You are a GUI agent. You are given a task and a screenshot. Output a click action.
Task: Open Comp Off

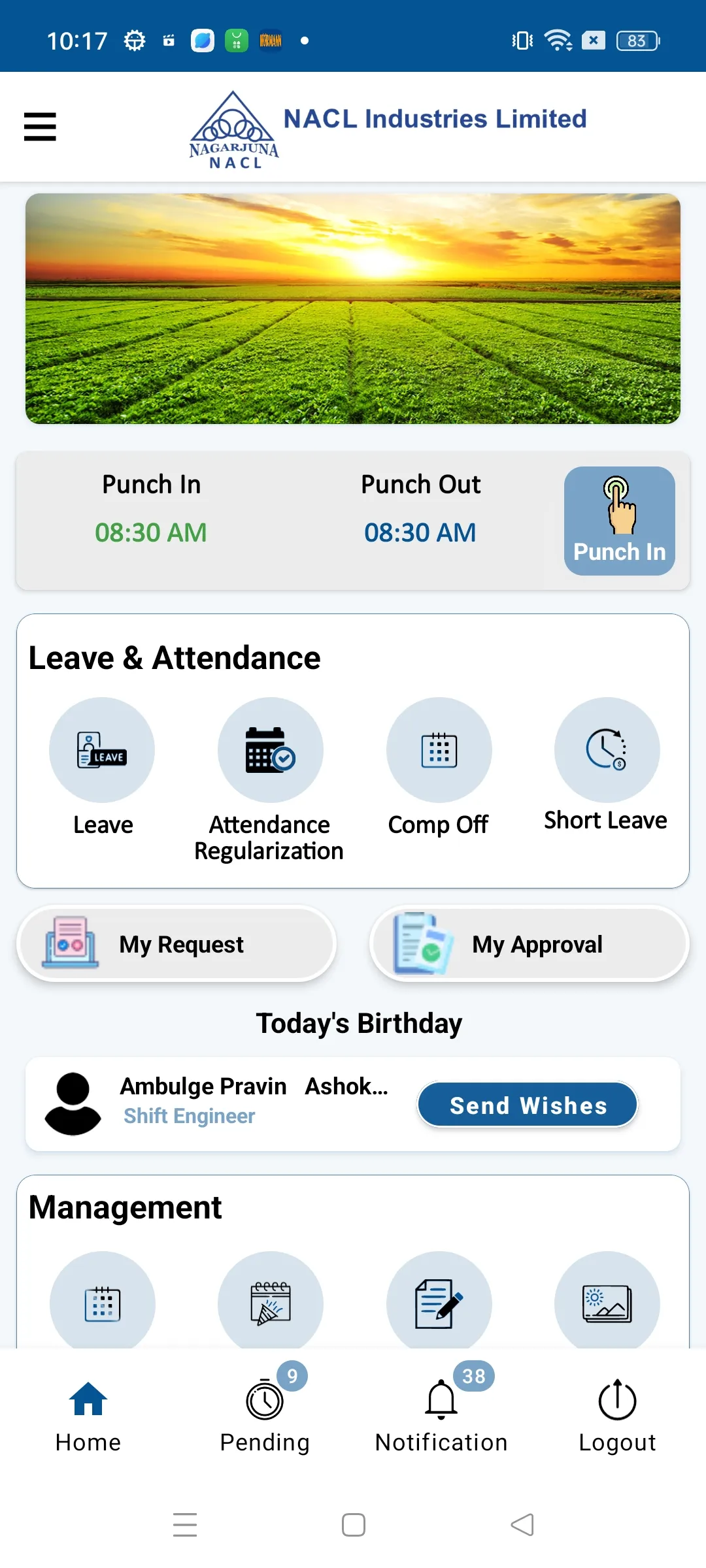pos(439,750)
